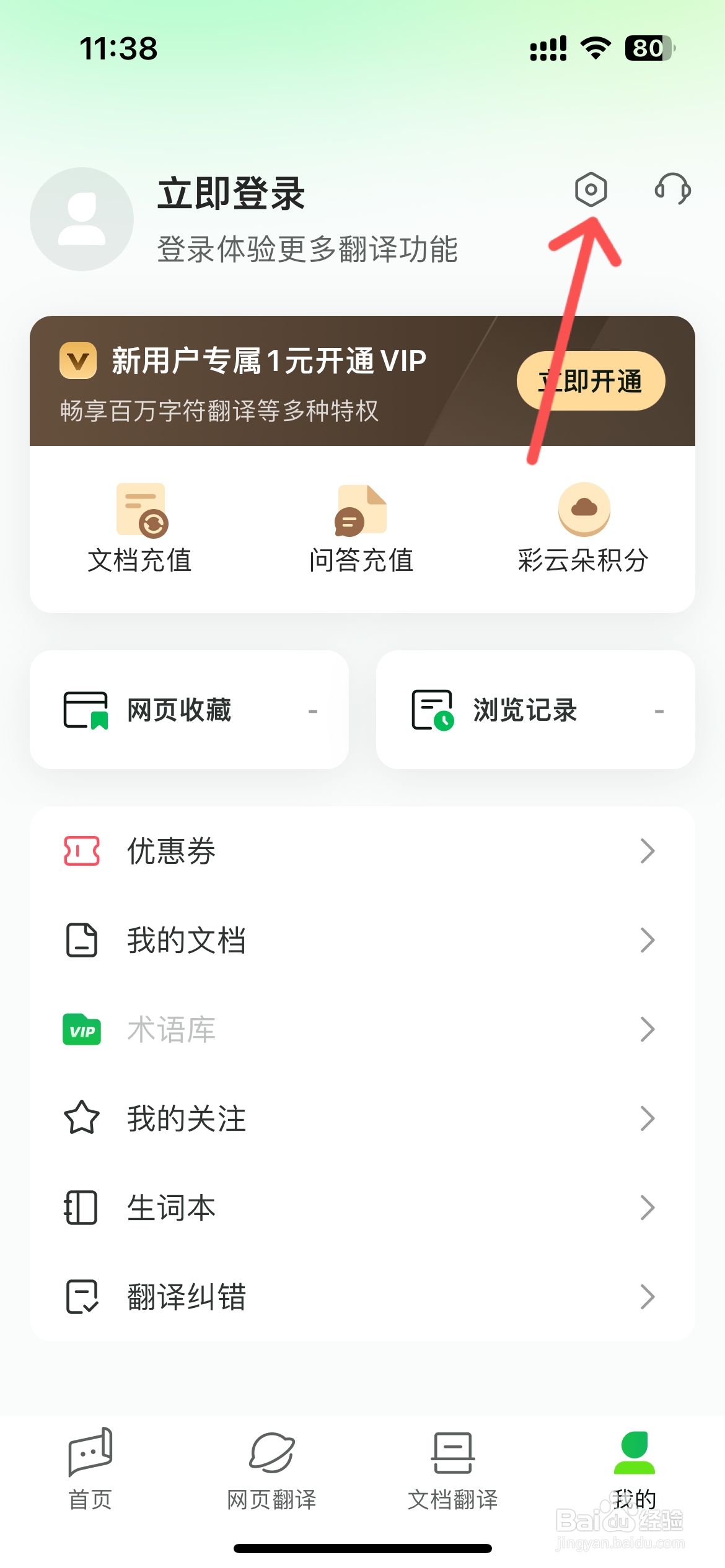The image size is (725, 1568).
Task: Open the 生词本 row
Action: (x=362, y=1208)
